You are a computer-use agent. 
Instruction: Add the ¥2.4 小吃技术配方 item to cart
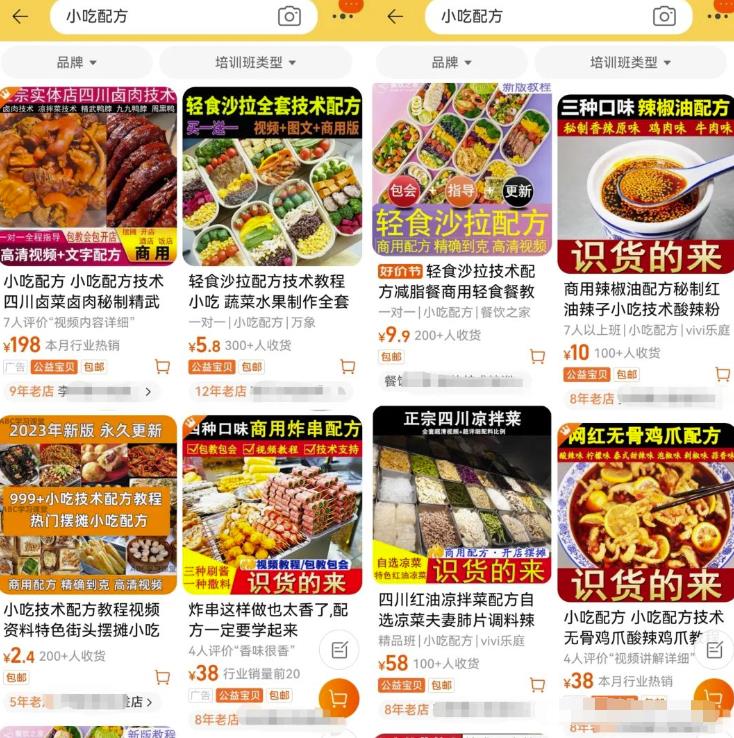(162, 677)
